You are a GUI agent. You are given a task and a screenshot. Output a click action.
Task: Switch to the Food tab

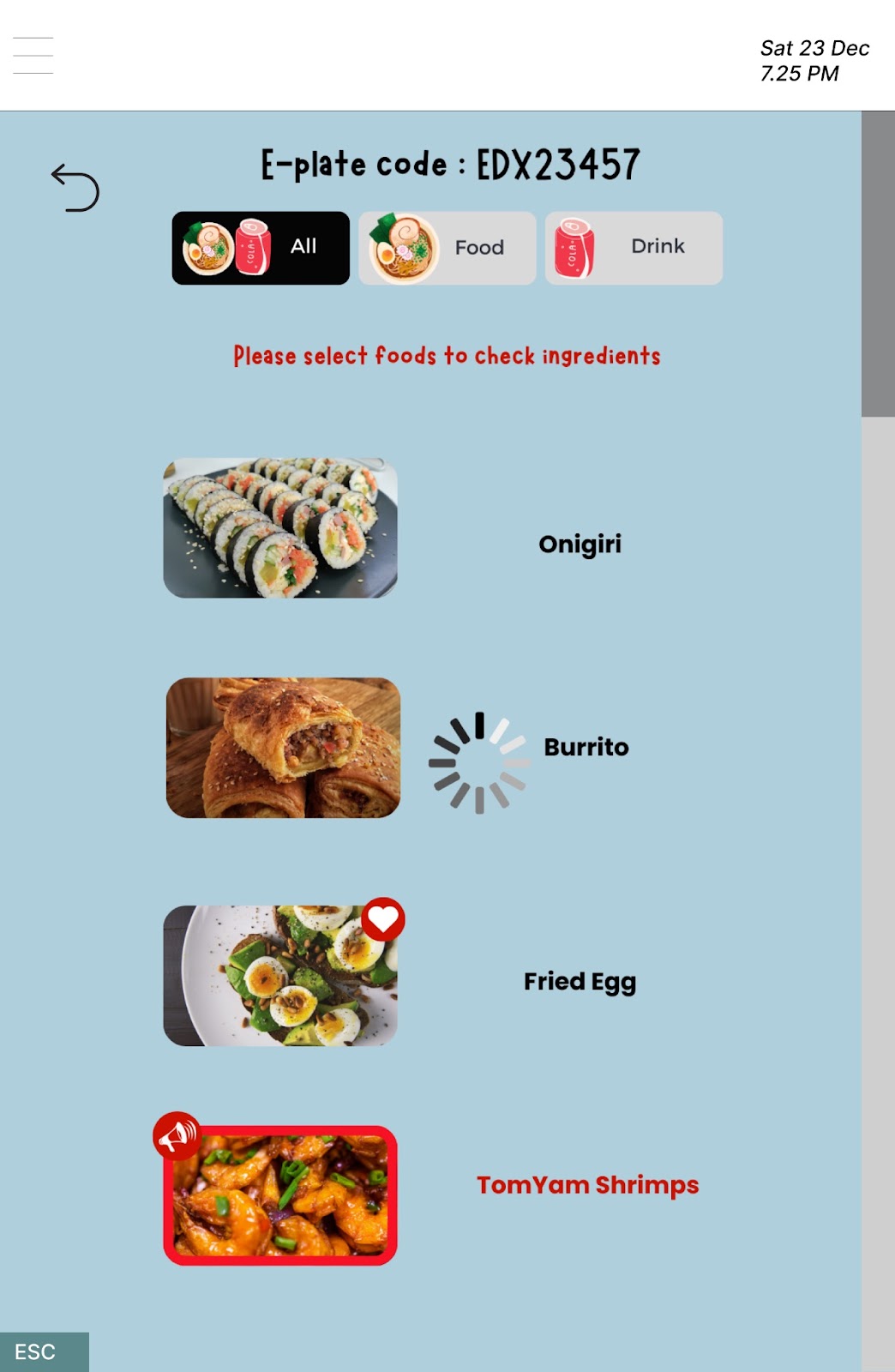tap(447, 248)
